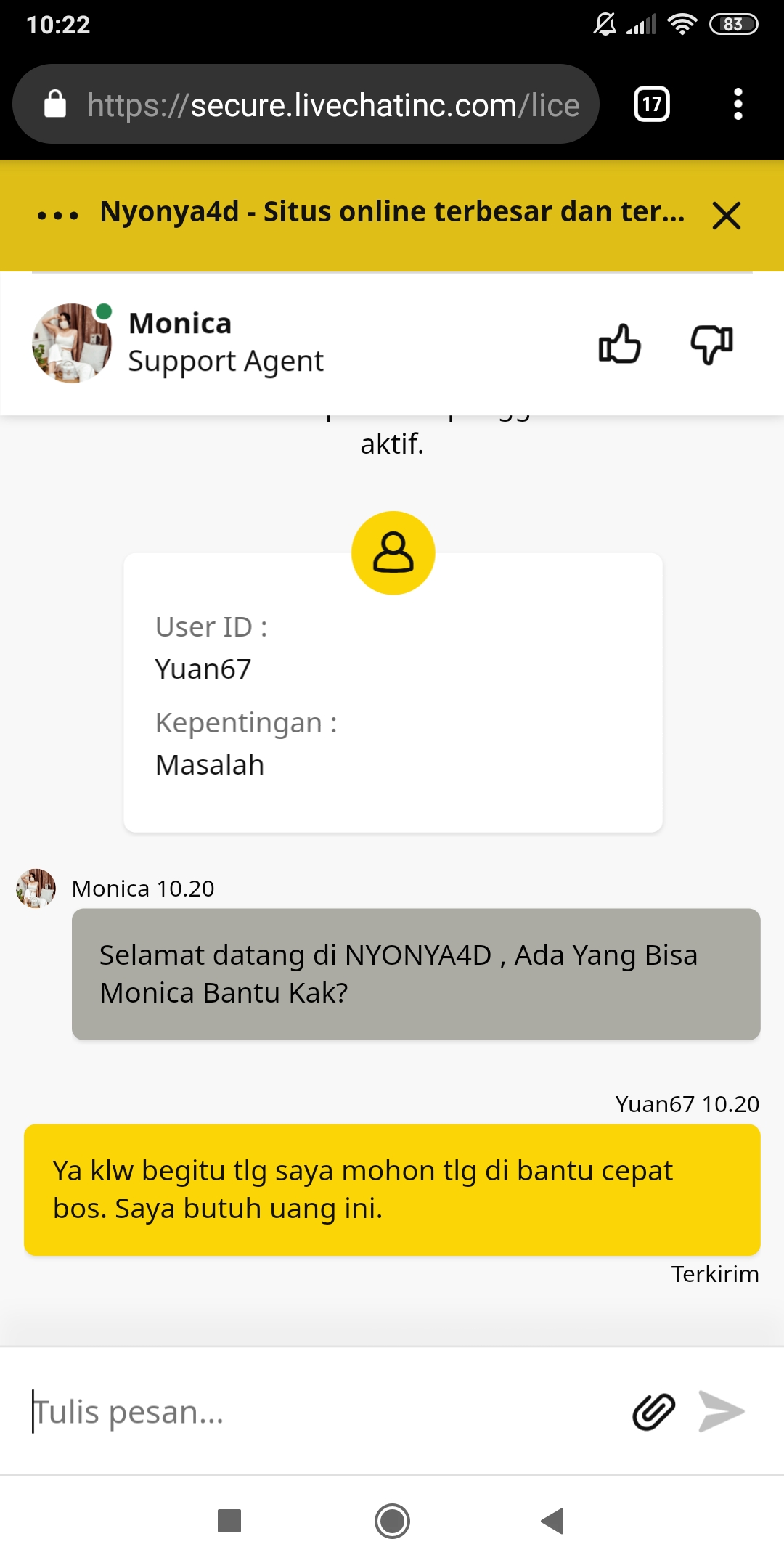Rate agent Monica with thumbs up
This screenshot has width=784, height=1568.
619,343
